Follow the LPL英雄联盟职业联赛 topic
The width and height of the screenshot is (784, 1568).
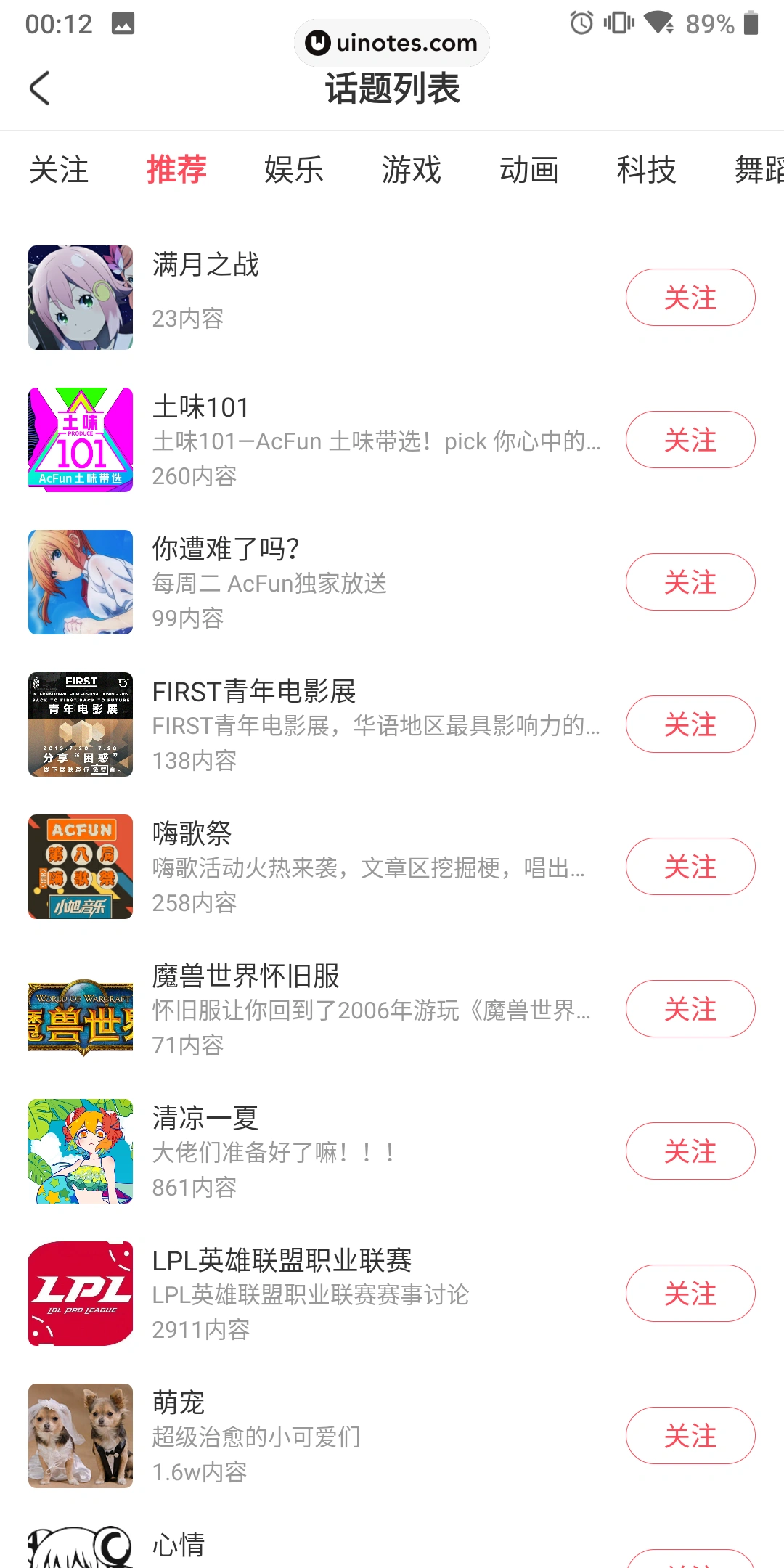coord(690,1294)
